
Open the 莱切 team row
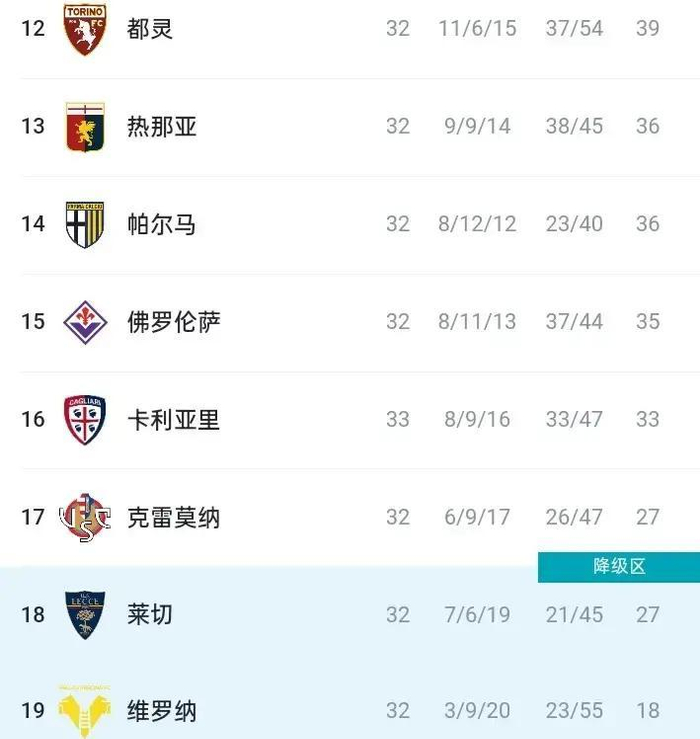150,614
